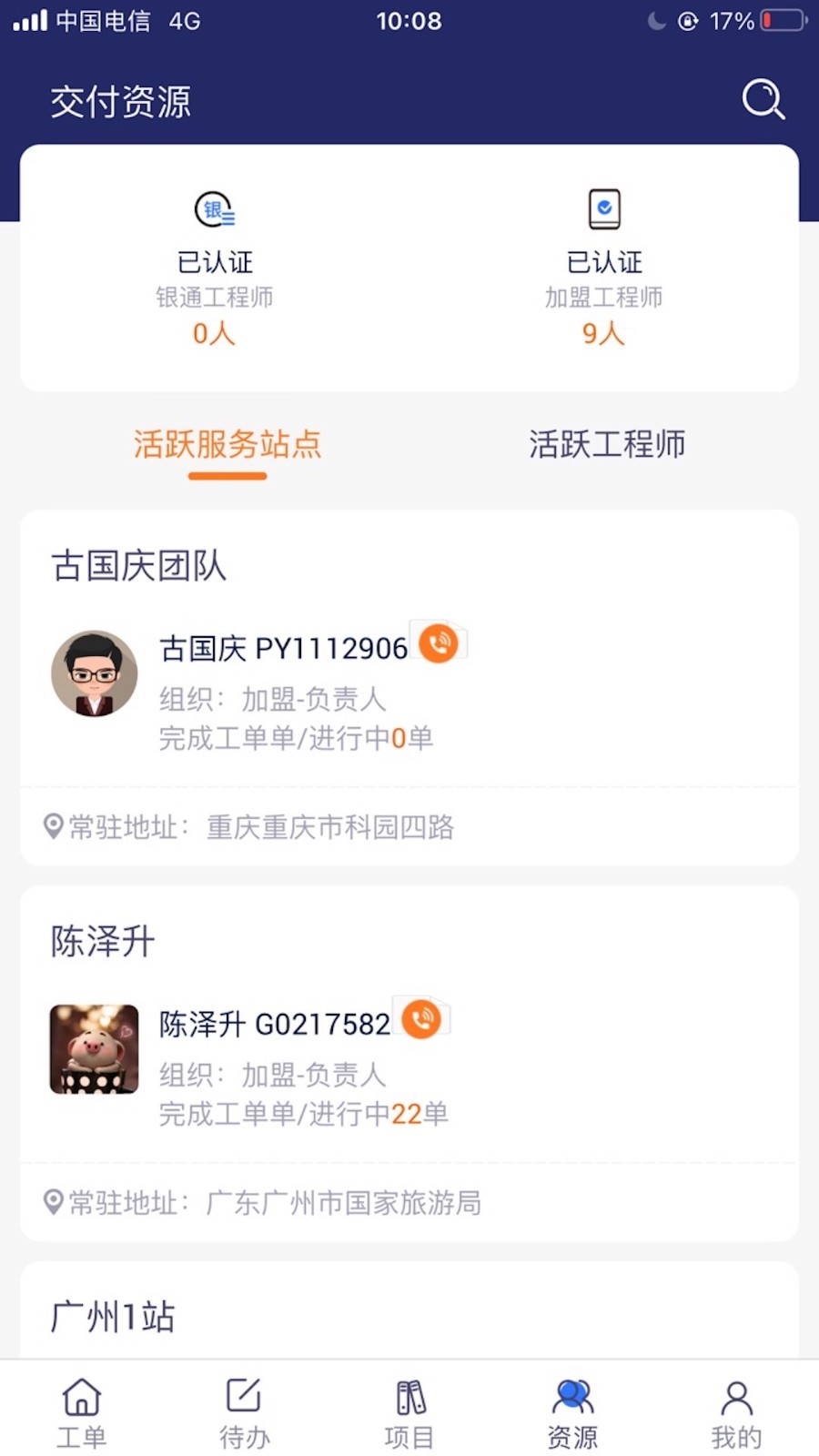Open the 我的 profile tab
The image size is (819, 1456).
pyautogui.click(x=736, y=1413)
